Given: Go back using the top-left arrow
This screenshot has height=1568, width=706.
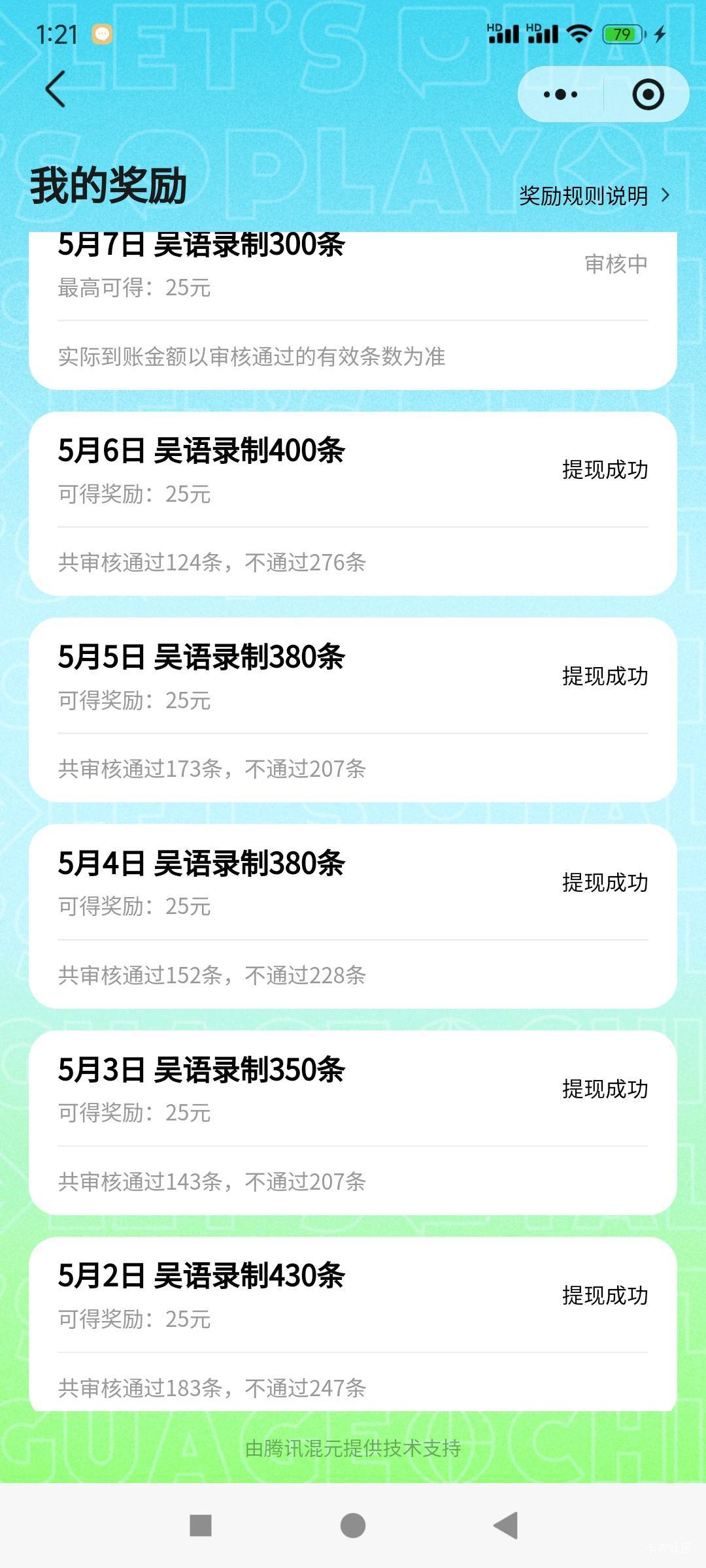Looking at the screenshot, I should pyautogui.click(x=56, y=89).
